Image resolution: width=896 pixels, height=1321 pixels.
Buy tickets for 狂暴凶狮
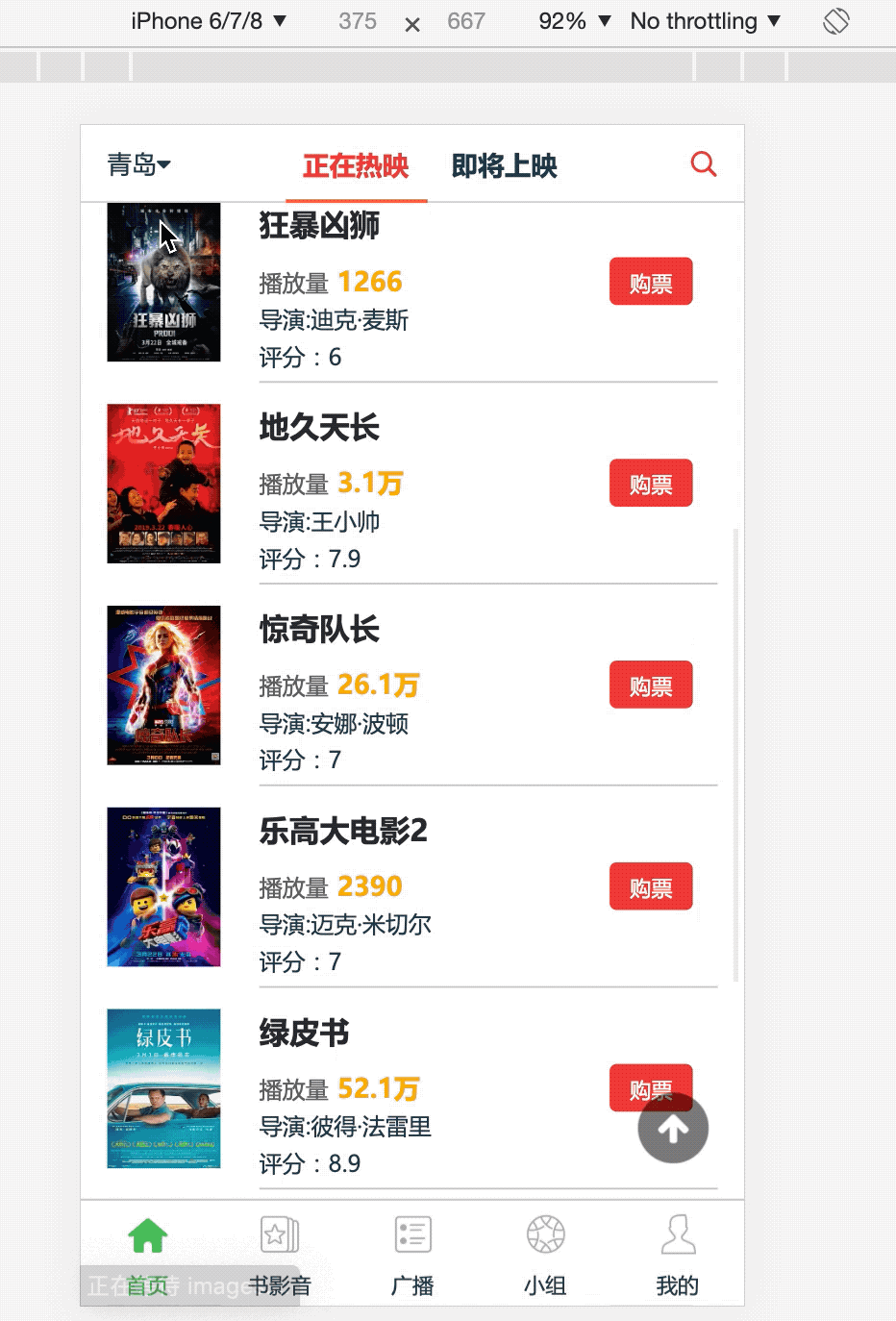pyautogui.click(x=650, y=282)
